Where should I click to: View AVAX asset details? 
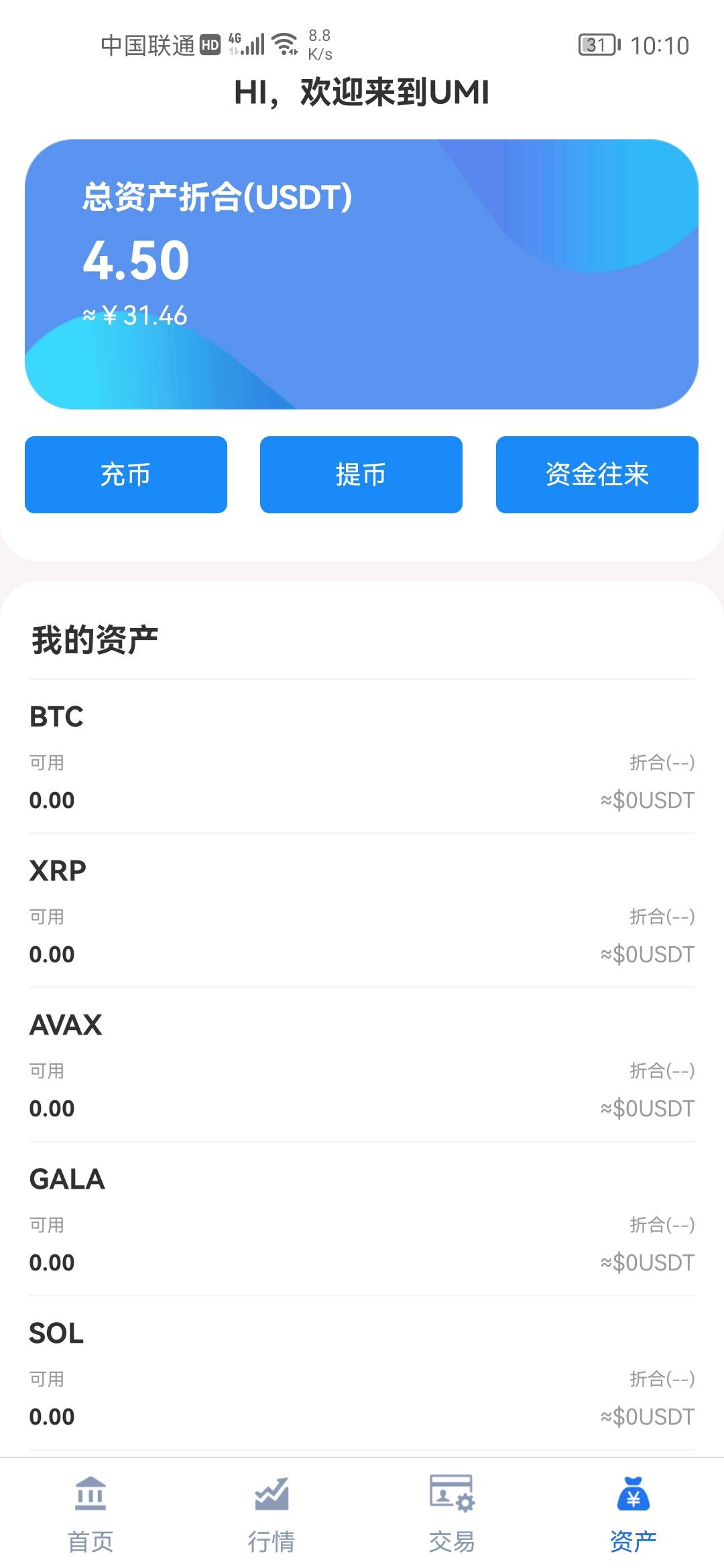coord(362,1065)
